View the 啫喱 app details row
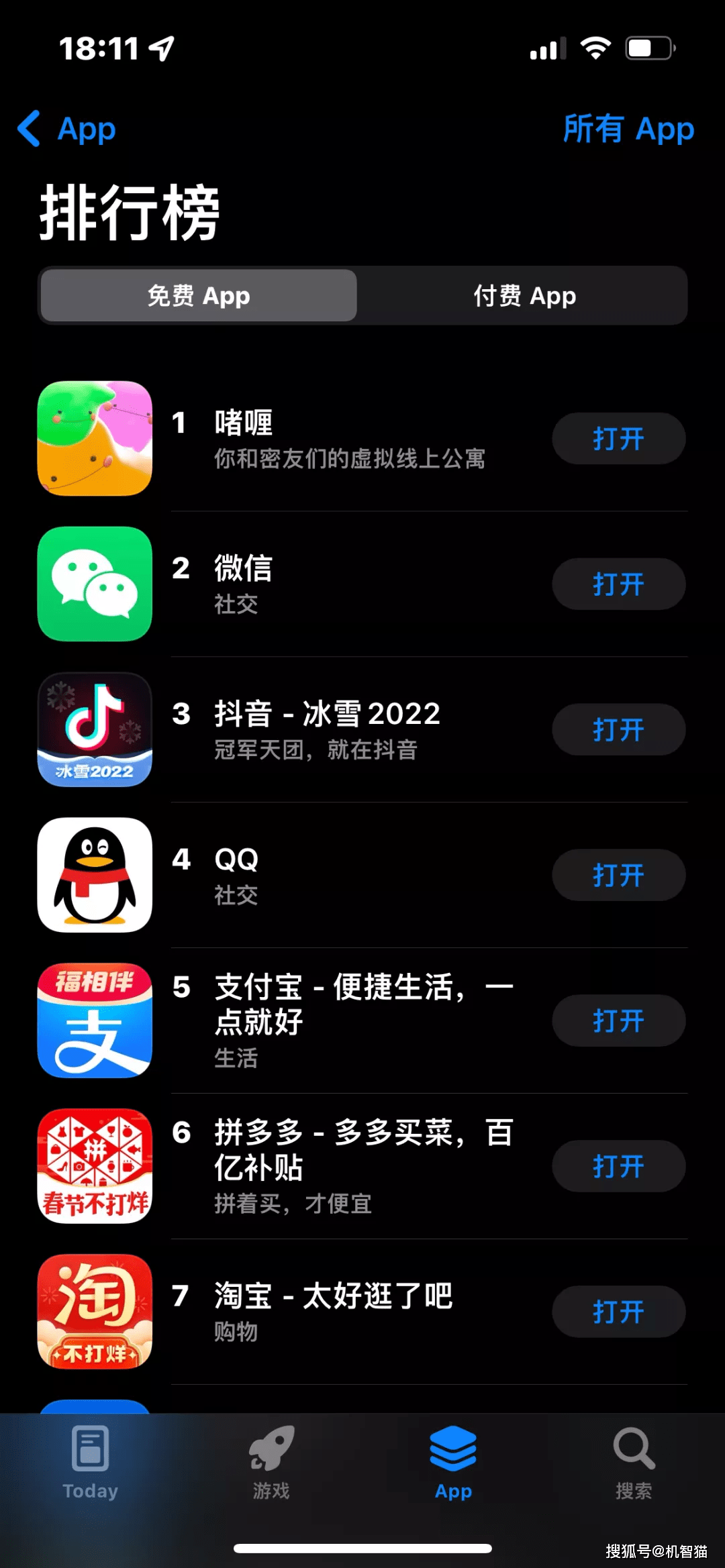 pyautogui.click(x=349, y=439)
